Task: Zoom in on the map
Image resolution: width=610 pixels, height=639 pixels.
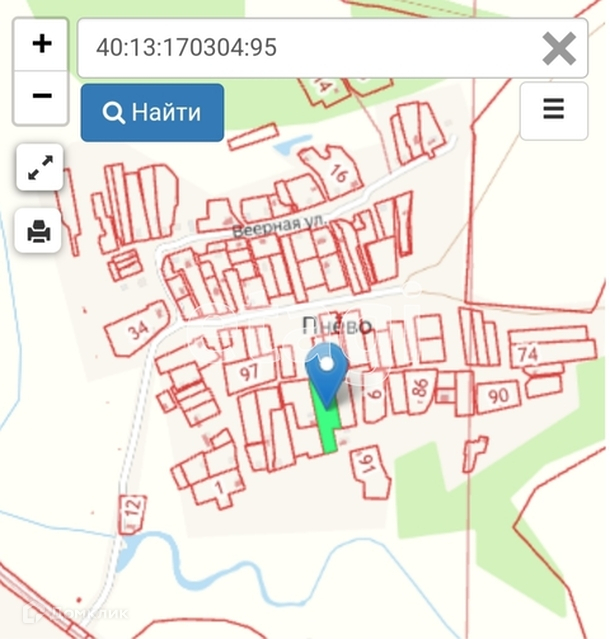Action: (41, 44)
